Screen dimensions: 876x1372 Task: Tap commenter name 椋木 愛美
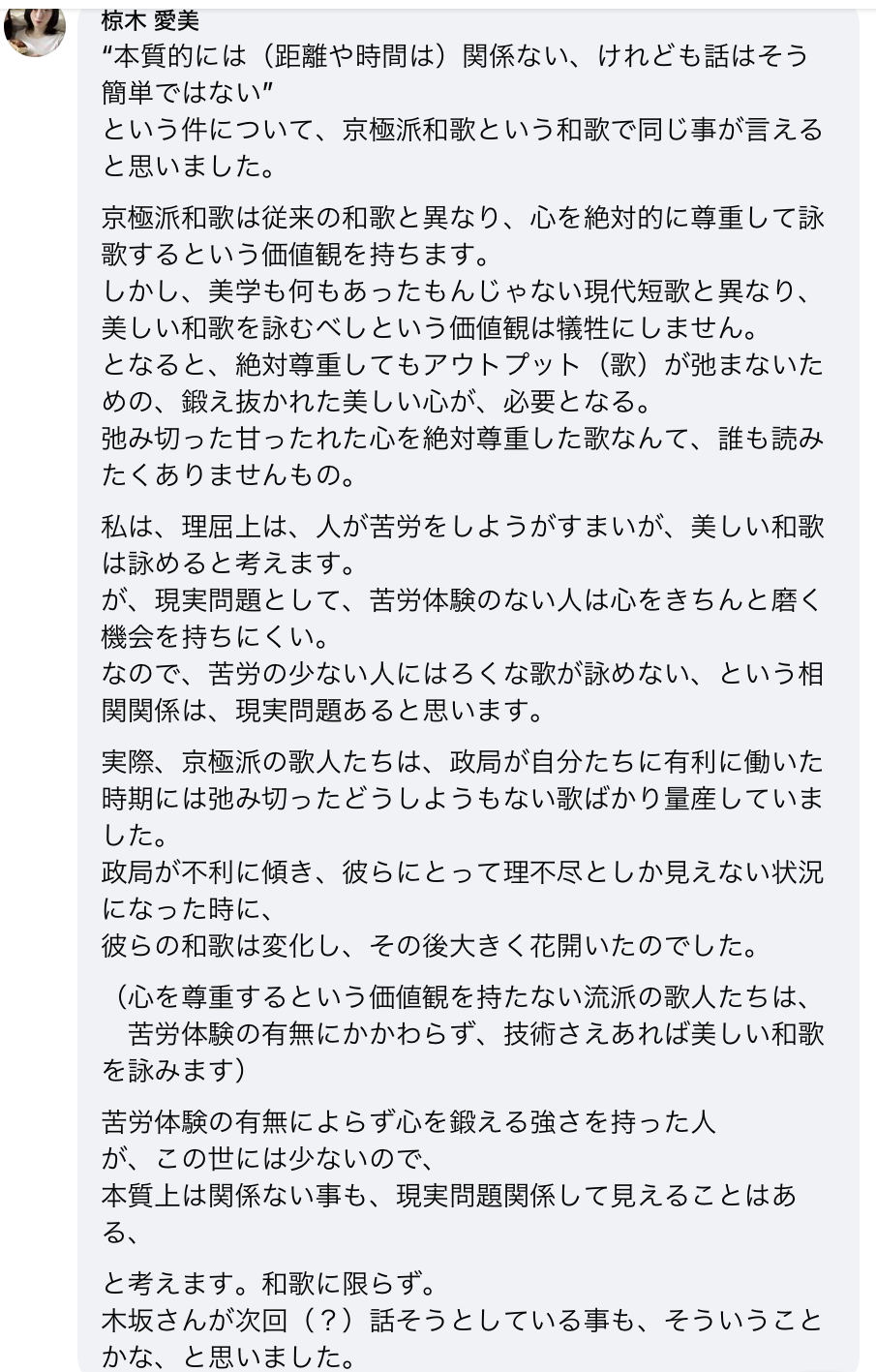click(150, 20)
